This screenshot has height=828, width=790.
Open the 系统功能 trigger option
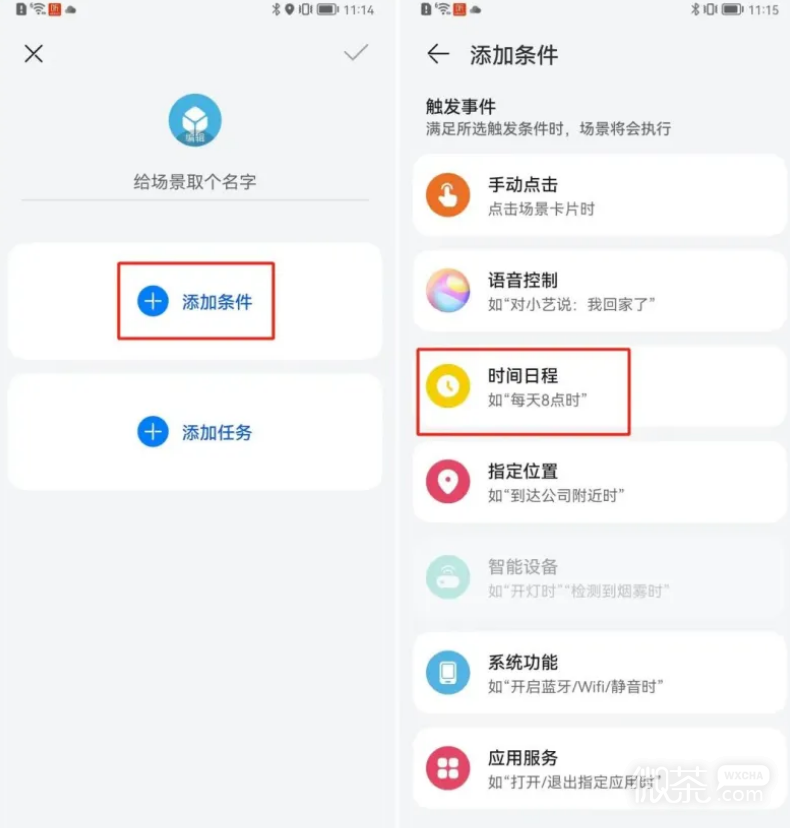tap(600, 673)
